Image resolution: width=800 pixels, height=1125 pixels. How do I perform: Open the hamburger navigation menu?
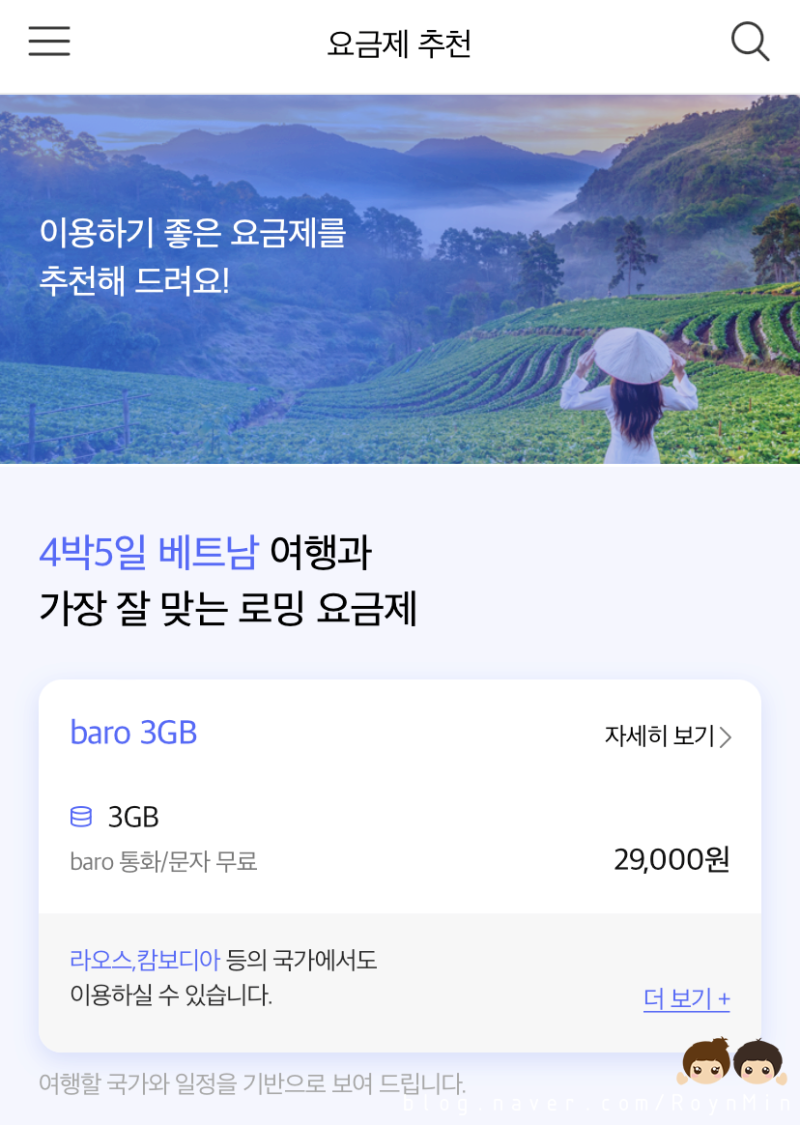(x=48, y=41)
